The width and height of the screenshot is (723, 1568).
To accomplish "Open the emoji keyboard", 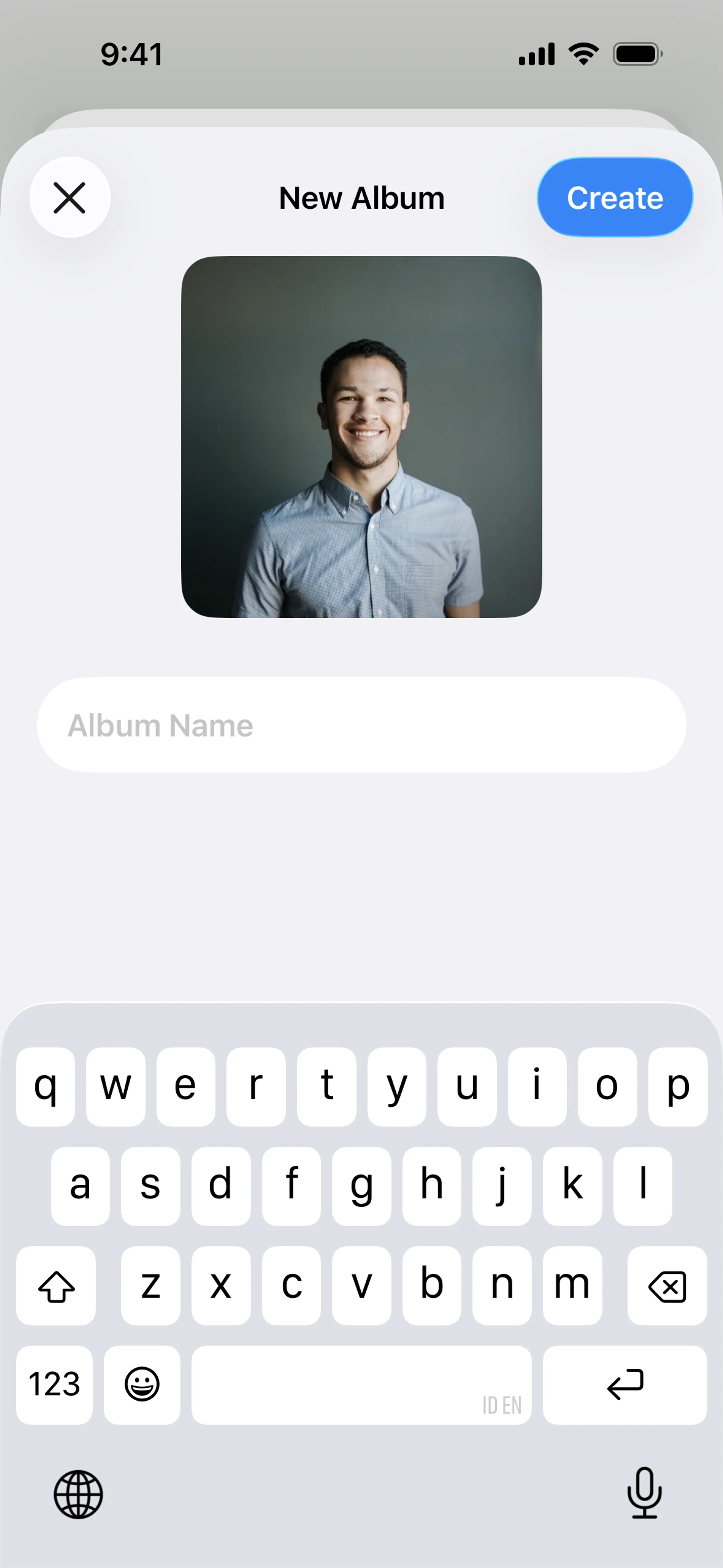I will [142, 1385].
